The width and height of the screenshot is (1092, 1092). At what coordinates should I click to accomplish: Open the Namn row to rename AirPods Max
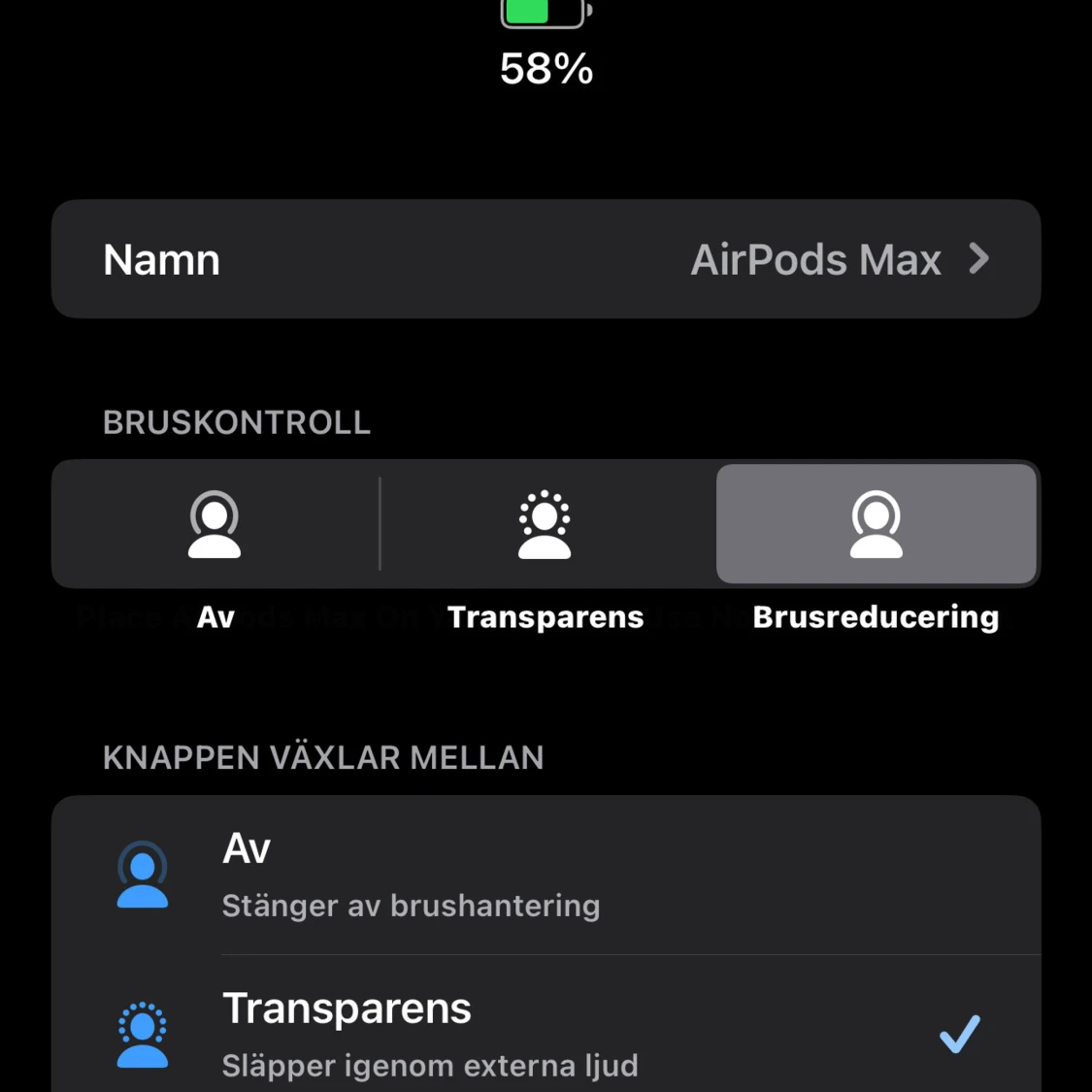click(x=546, y=259)
